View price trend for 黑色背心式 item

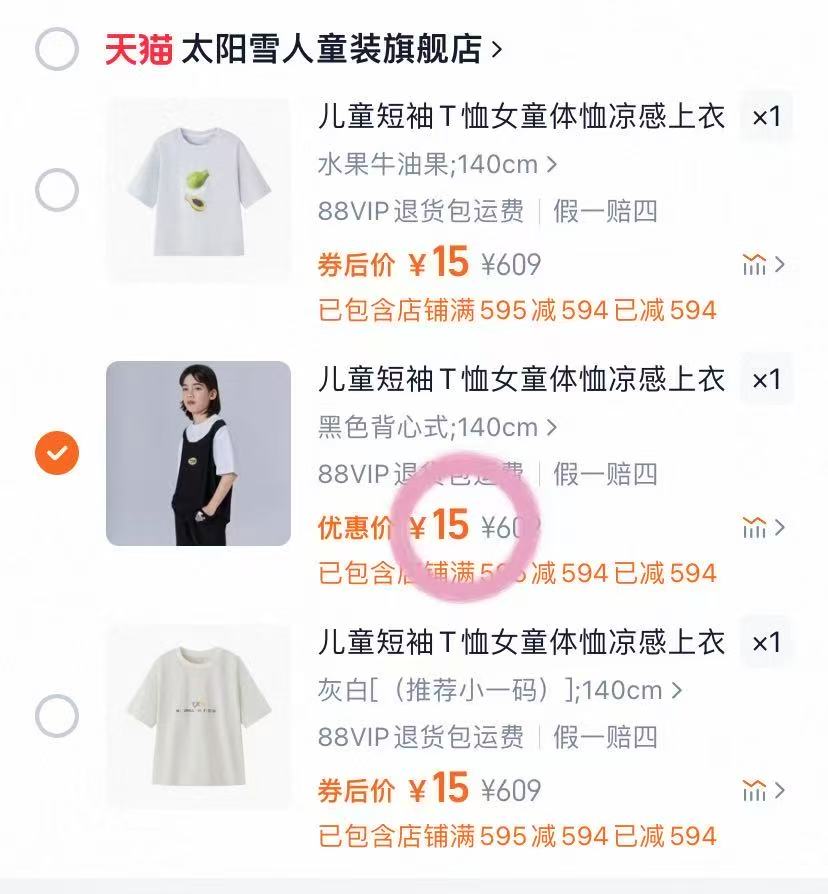click(763, 527)
